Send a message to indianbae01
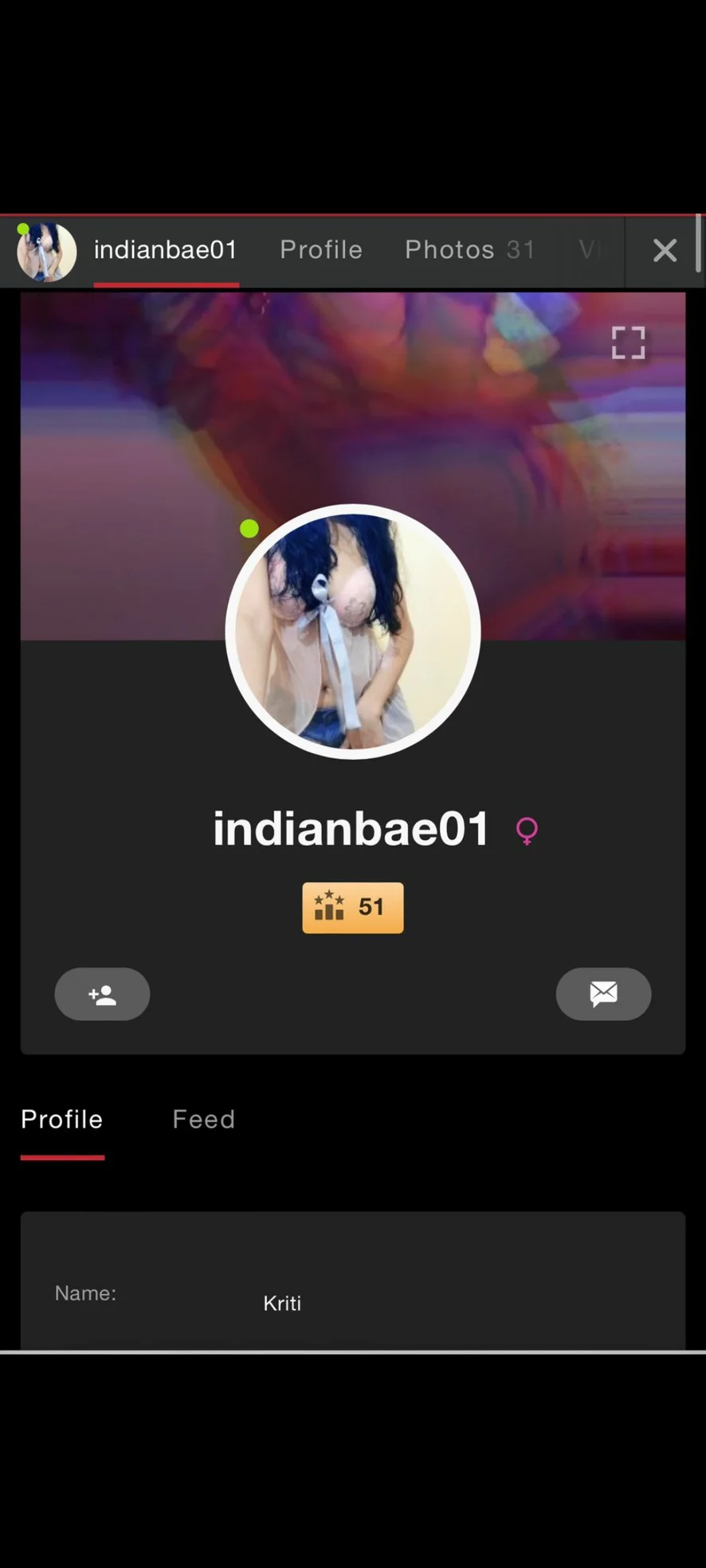706x1568 pixels. [603, 994]
